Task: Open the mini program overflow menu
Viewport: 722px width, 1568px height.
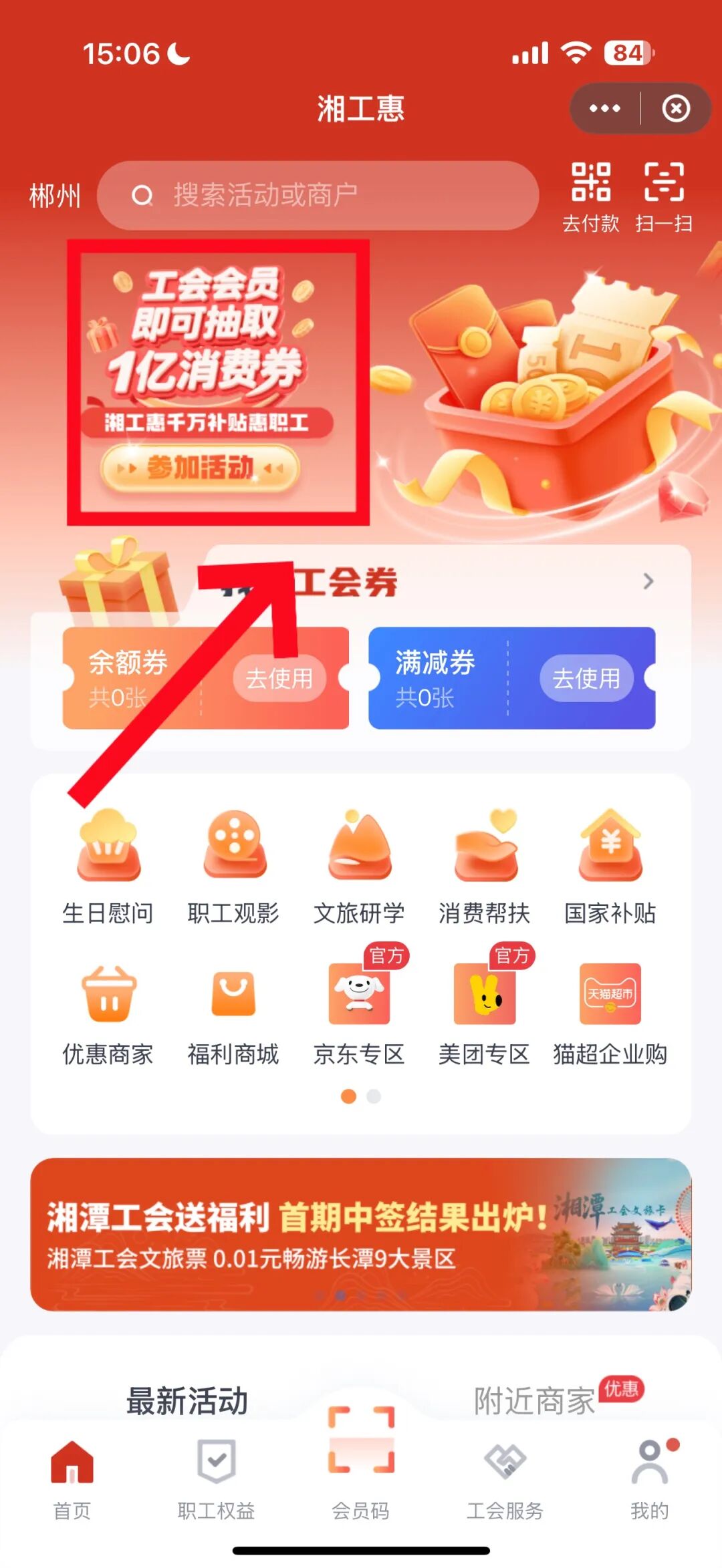Action: (x=604, y=108)
